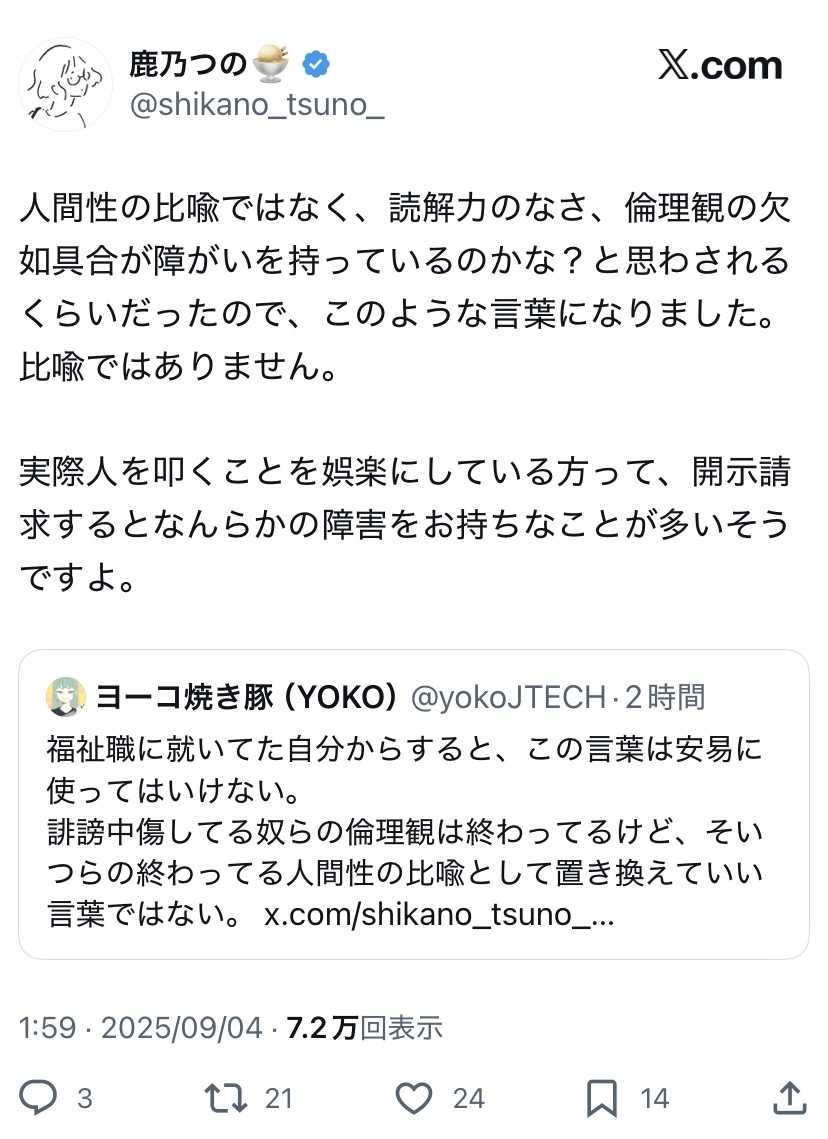The image size is (828, 1139).
Task: Open the x.com/shikano_tsuno_ link in the quoted post
Action: coord(438,916)
